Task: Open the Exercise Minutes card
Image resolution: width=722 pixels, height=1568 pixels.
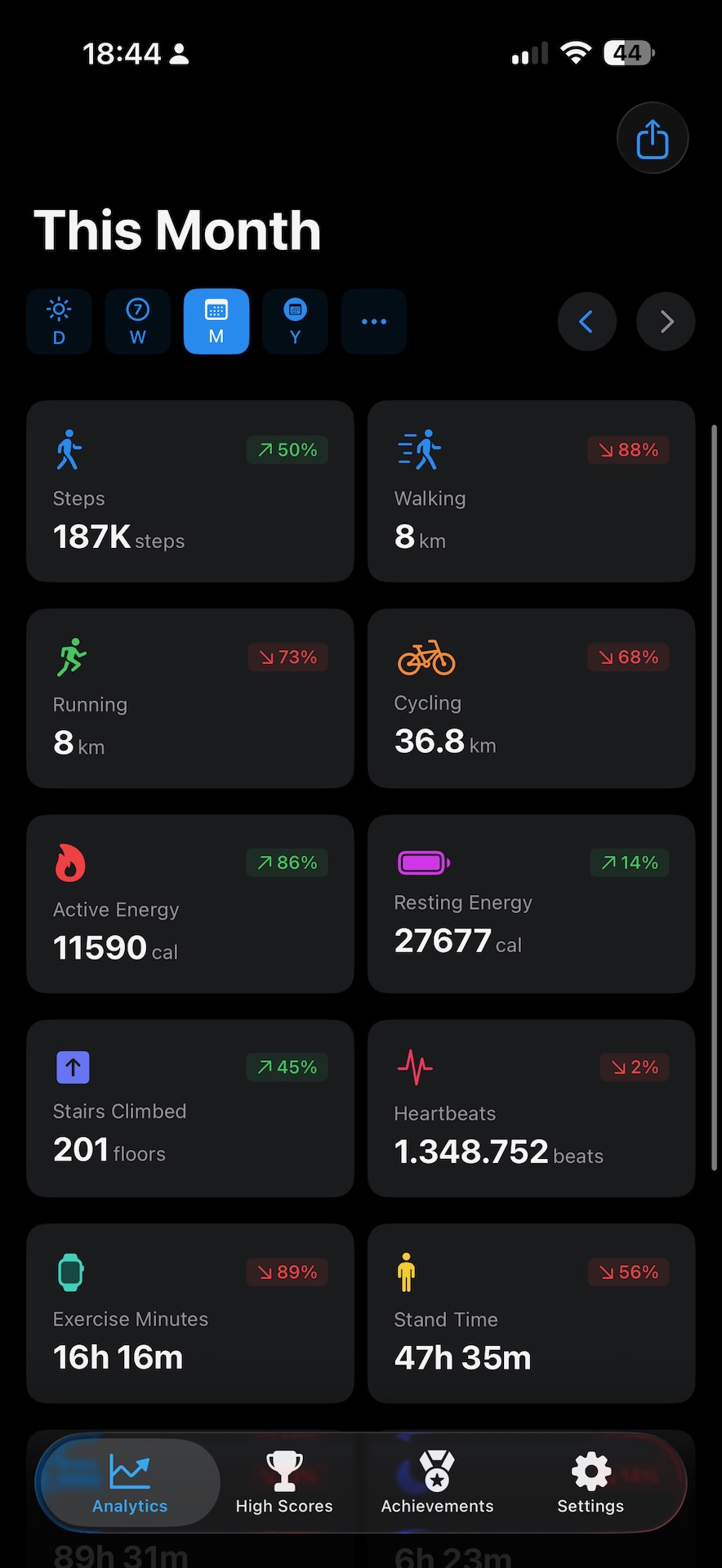Action: click(189, 1313)
